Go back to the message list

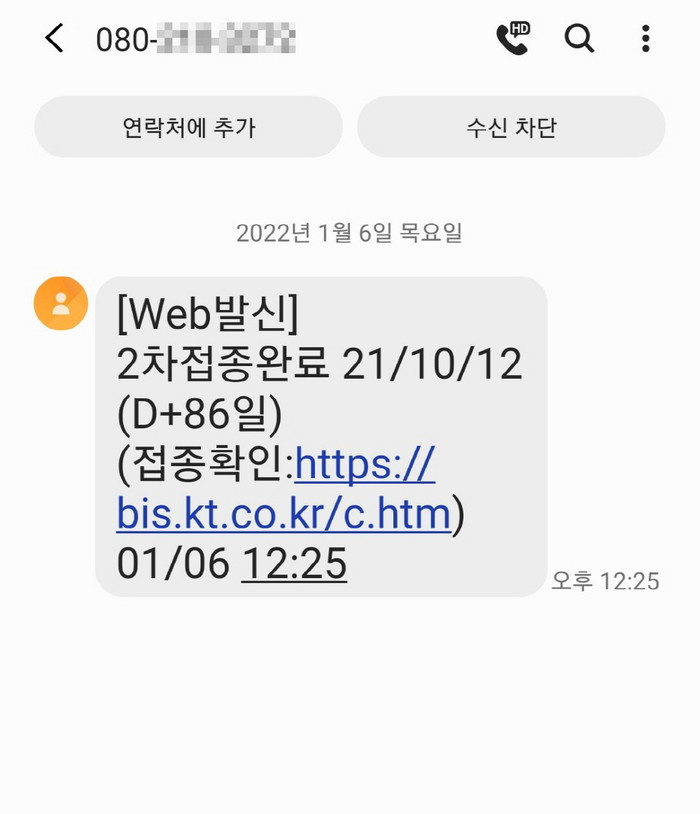point(54,39)
